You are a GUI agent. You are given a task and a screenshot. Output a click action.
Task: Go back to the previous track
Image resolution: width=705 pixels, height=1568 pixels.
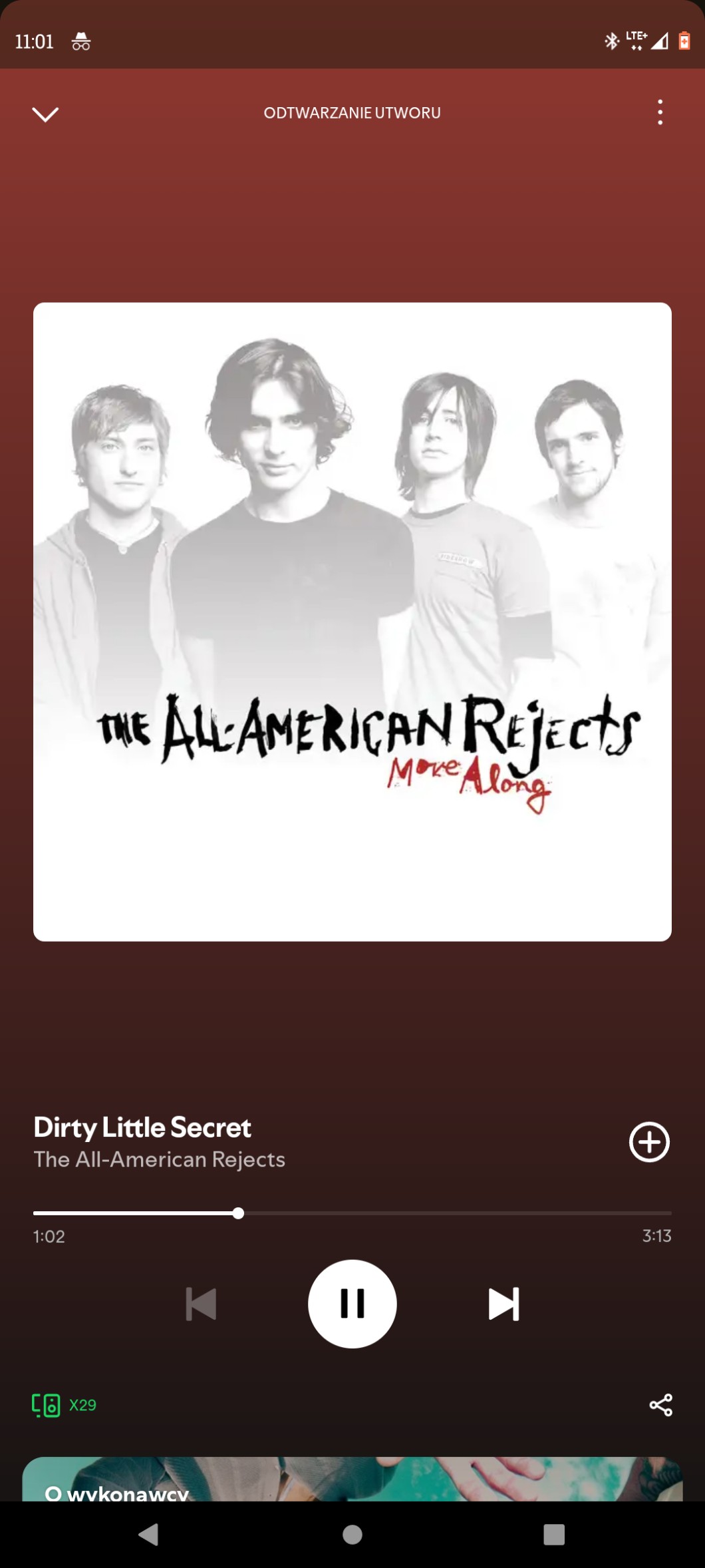click(x=201, y=1304)
